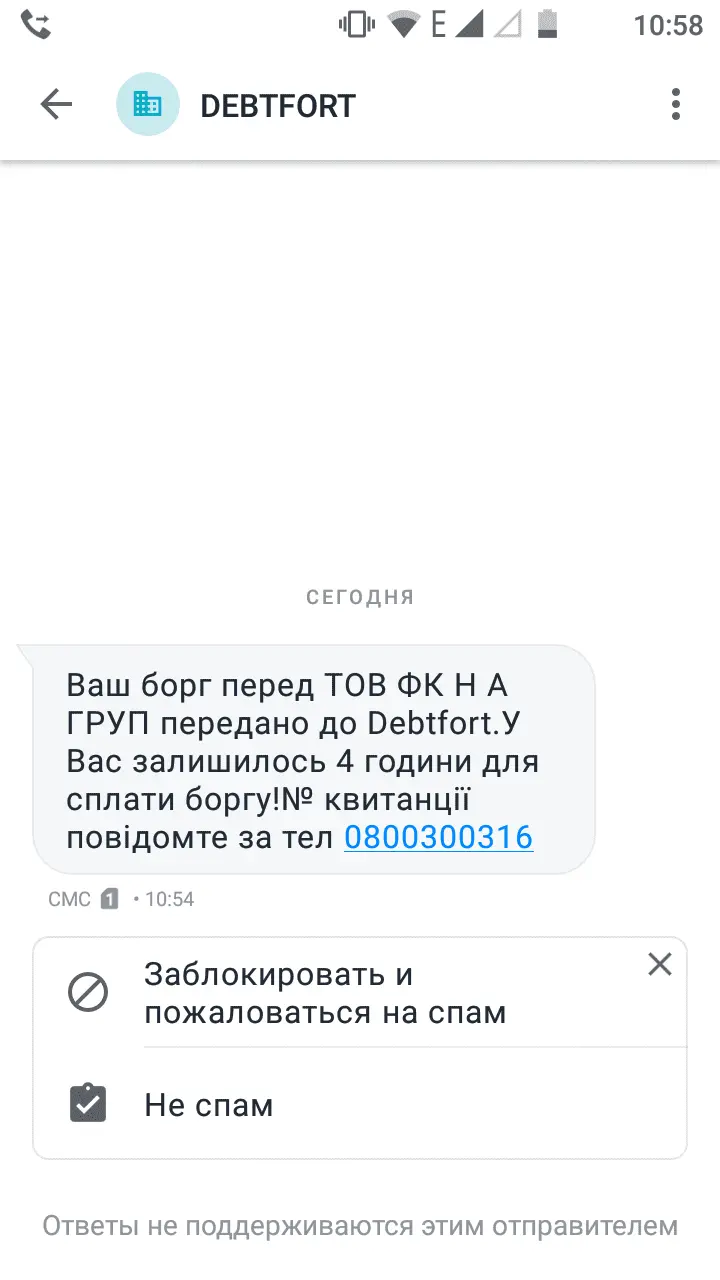
Task: Mark the sender as "Не спам"
Action: coord(208,1104)
